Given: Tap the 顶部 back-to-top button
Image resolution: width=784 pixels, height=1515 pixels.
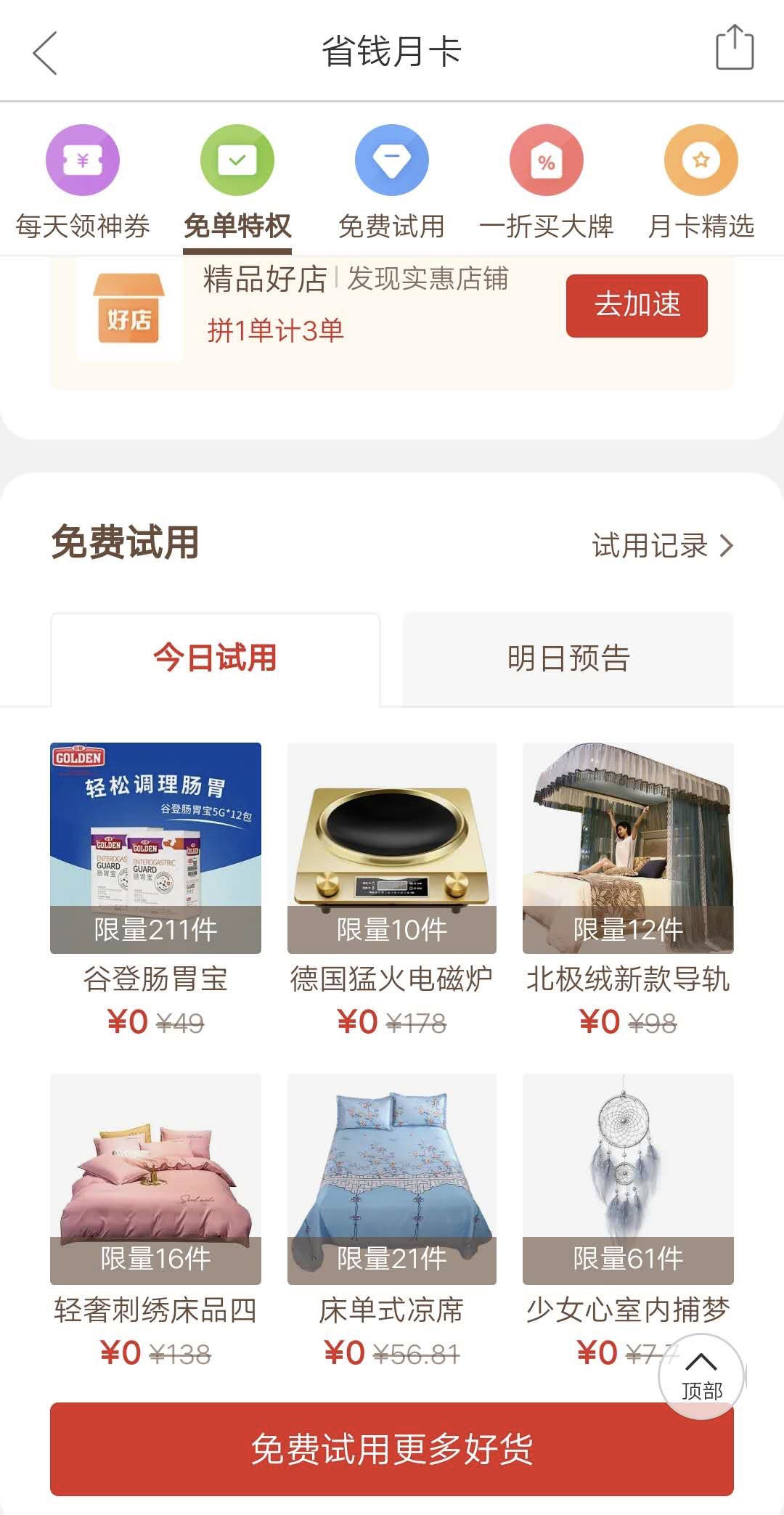Looking at the screenshot, I should [x=701, y=1376].
